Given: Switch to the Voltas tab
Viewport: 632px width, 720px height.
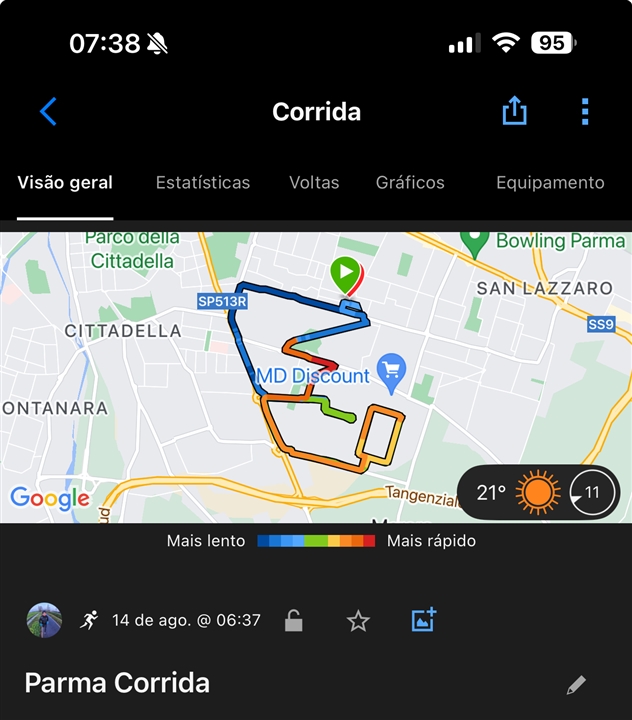Looking at the screenshot, I should pyautogui.click(x=314, y=183).
